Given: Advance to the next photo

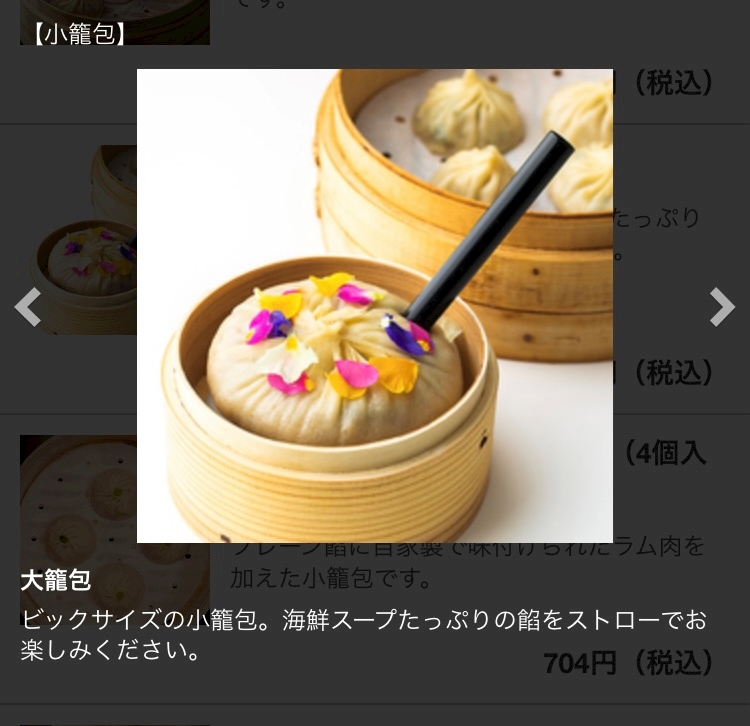Looking at the screenshot, I should (721, 307).
